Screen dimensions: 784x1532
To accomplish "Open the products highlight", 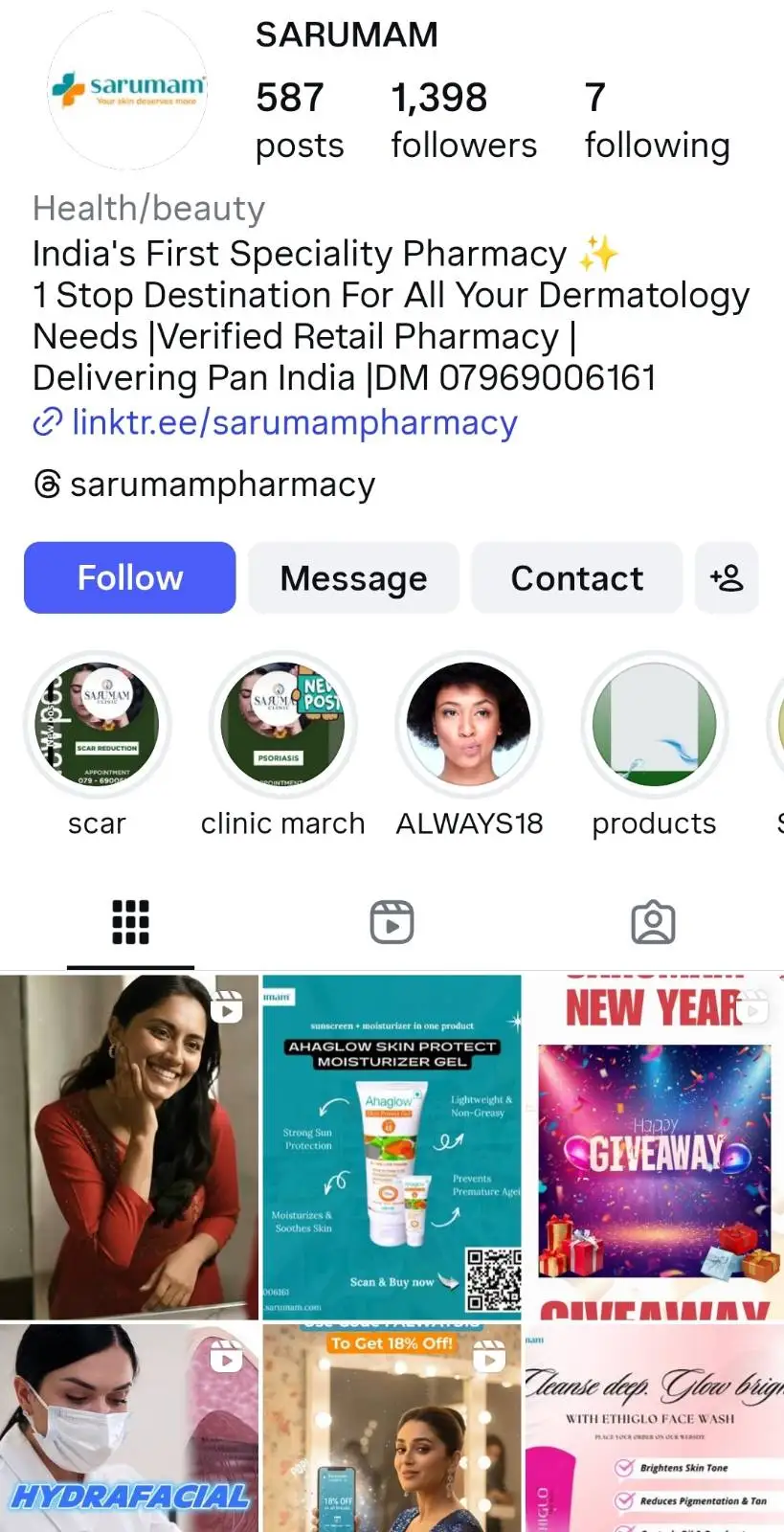I will (x=654, y=725).
